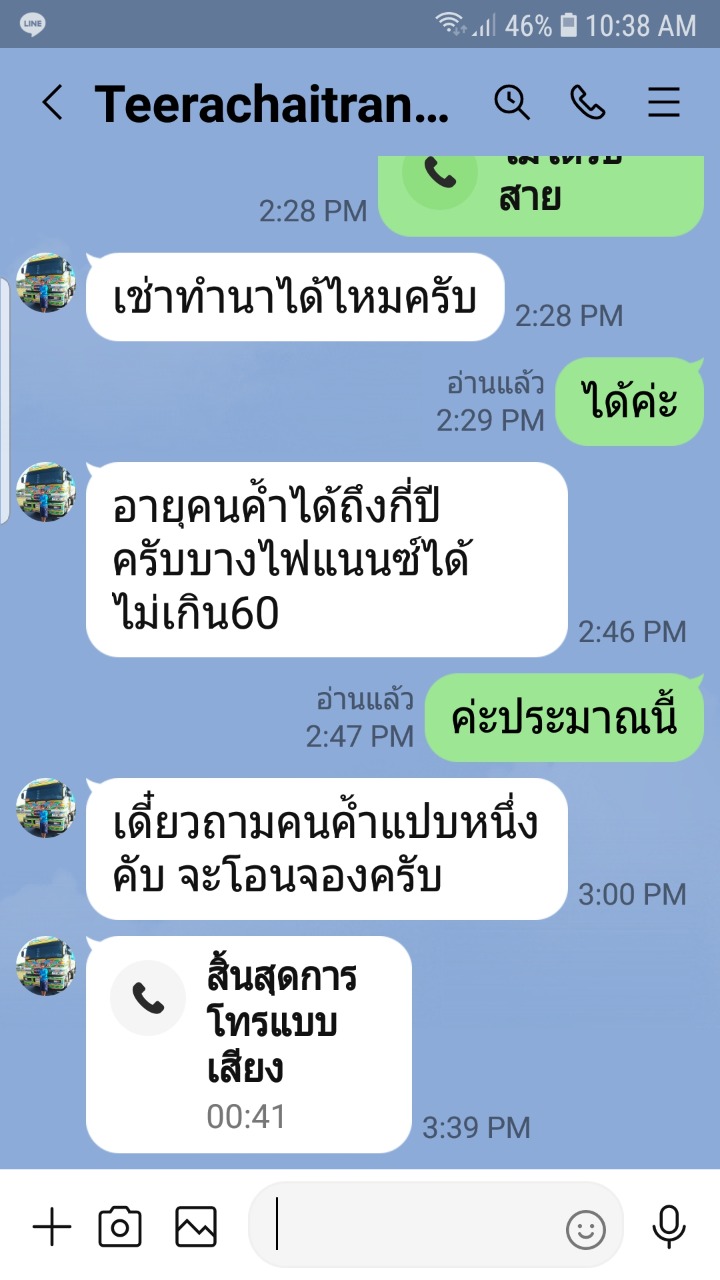
Task: Tap the ended voice call 00:41 bubble
Action: [x=248, y=1044]
